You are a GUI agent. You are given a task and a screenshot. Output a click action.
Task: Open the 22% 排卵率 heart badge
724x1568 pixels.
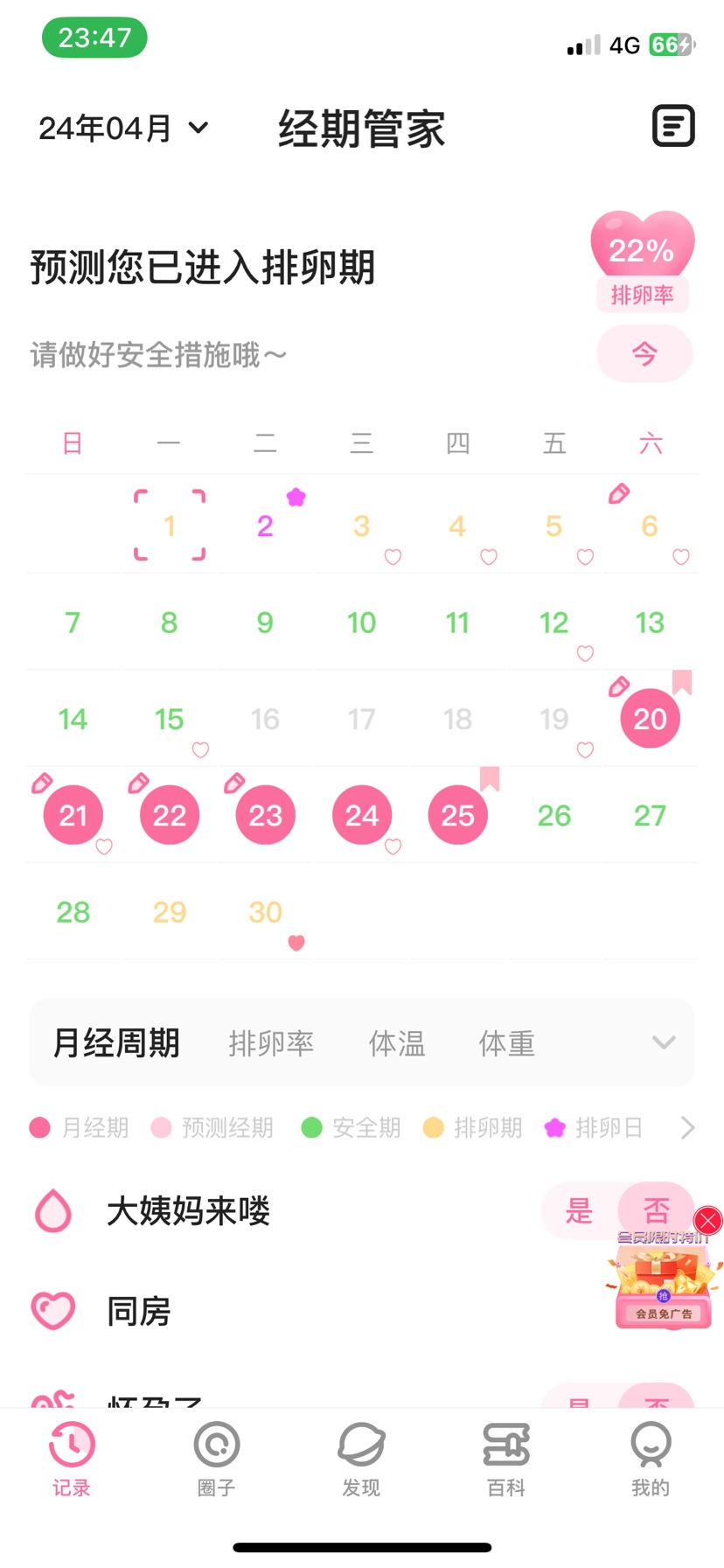pos(643,260)
